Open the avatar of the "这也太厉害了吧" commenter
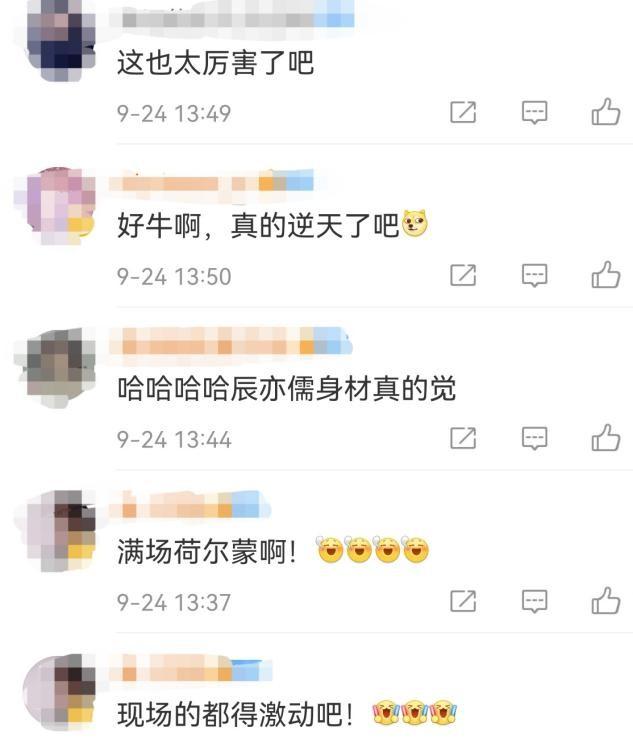 point(58,38)
